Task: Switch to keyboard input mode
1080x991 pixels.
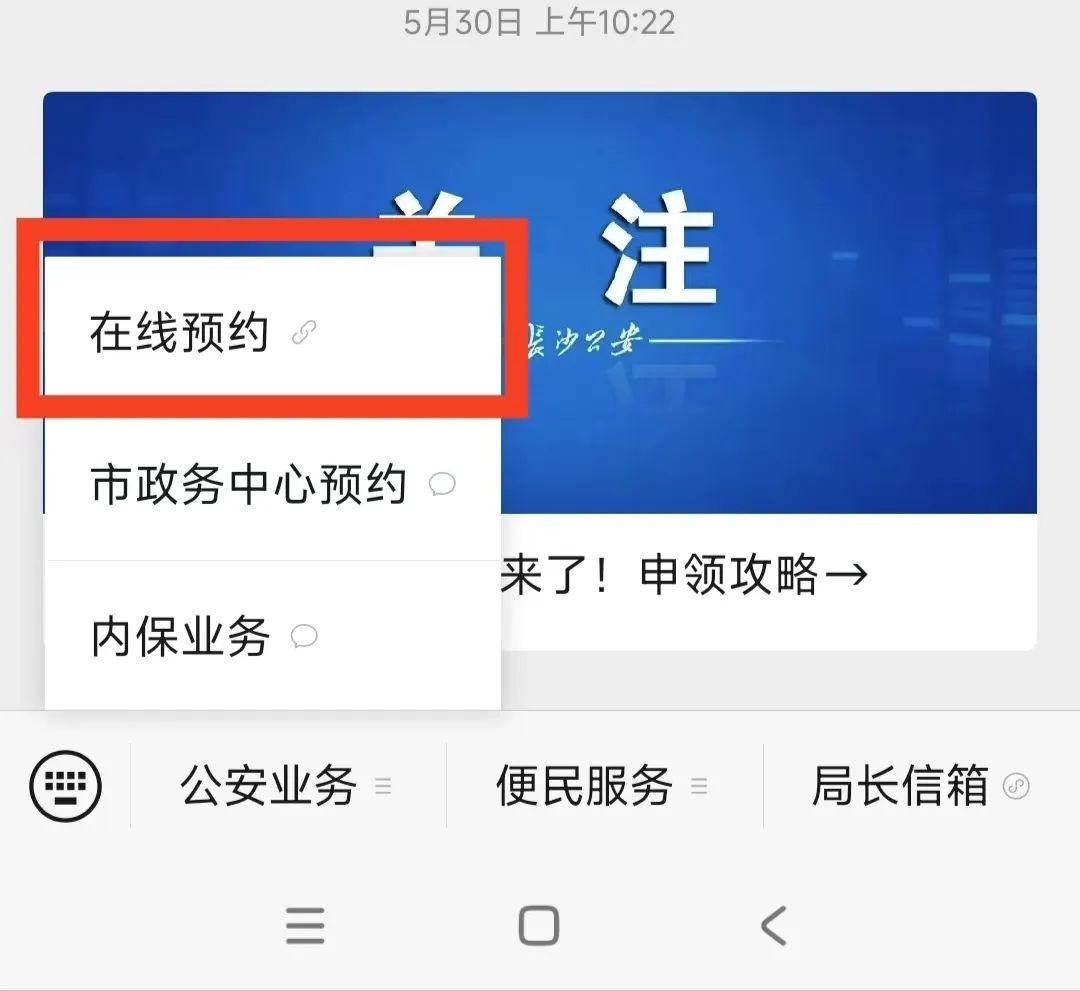Action: (x=66, y=786)
